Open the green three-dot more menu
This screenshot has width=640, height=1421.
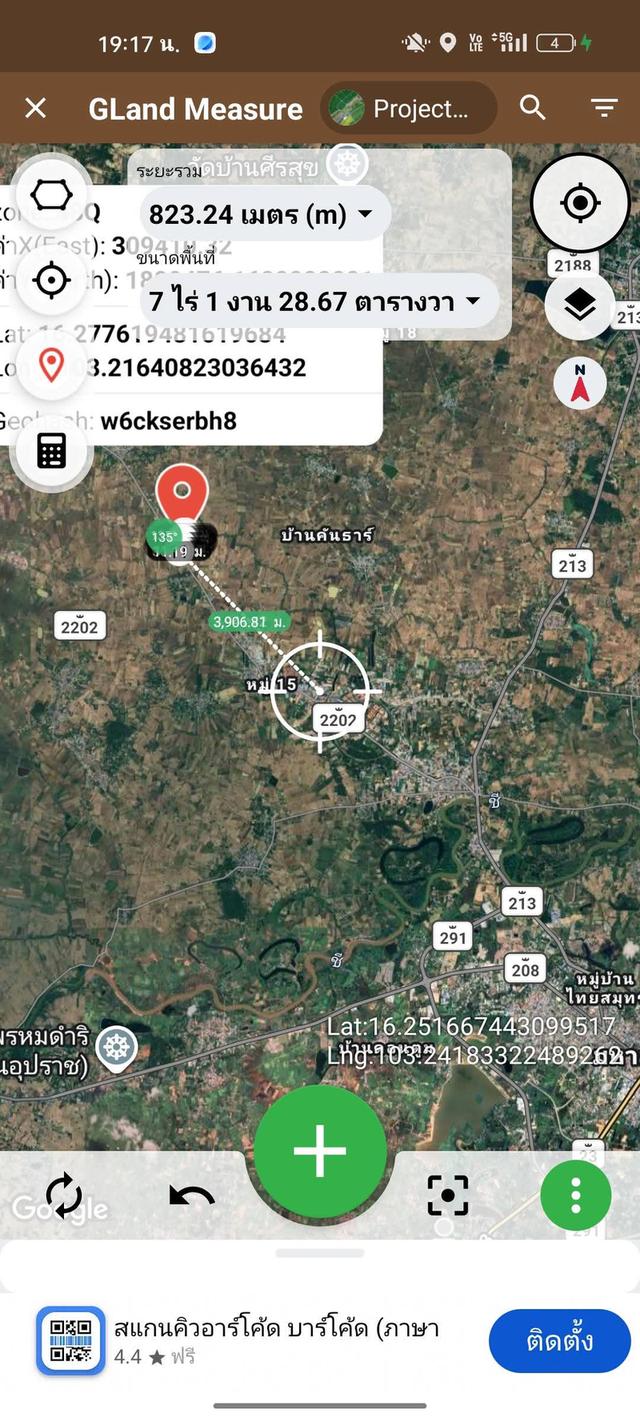[575, 1195]
